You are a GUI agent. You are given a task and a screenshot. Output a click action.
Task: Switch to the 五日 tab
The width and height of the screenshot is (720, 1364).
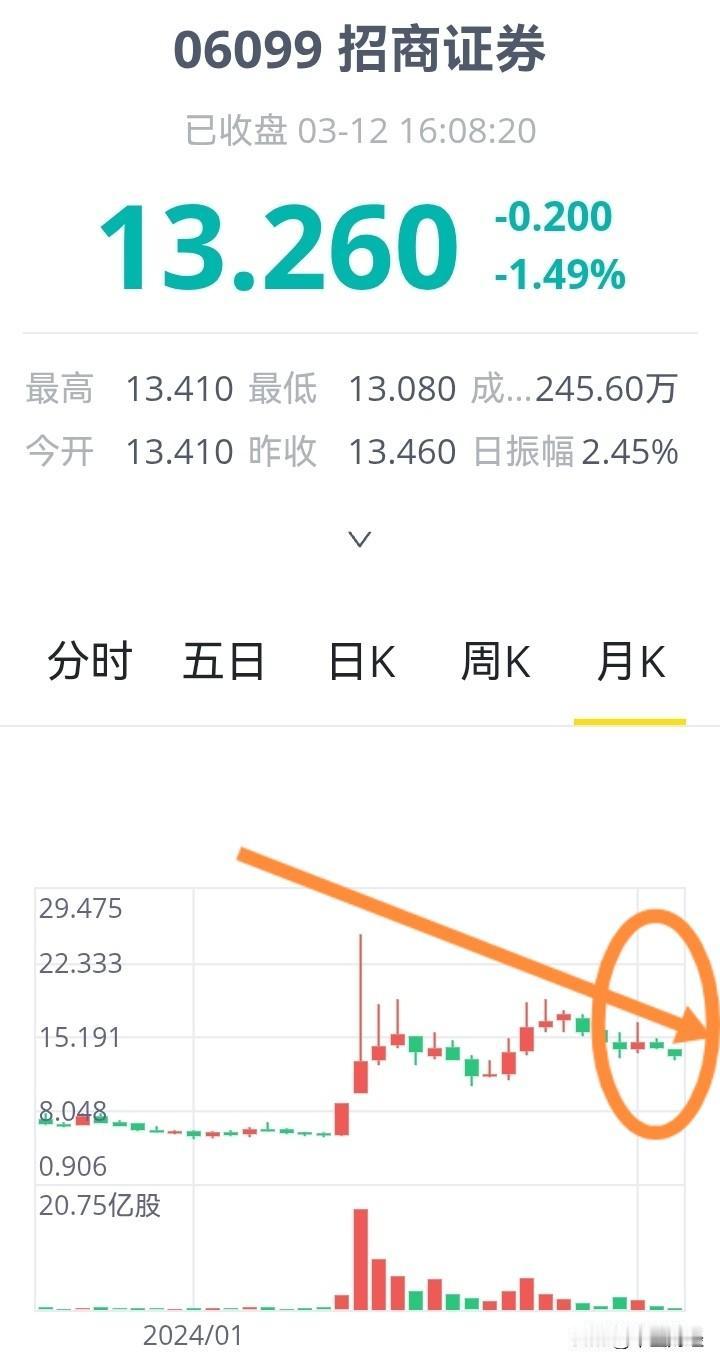coord(225,661)
